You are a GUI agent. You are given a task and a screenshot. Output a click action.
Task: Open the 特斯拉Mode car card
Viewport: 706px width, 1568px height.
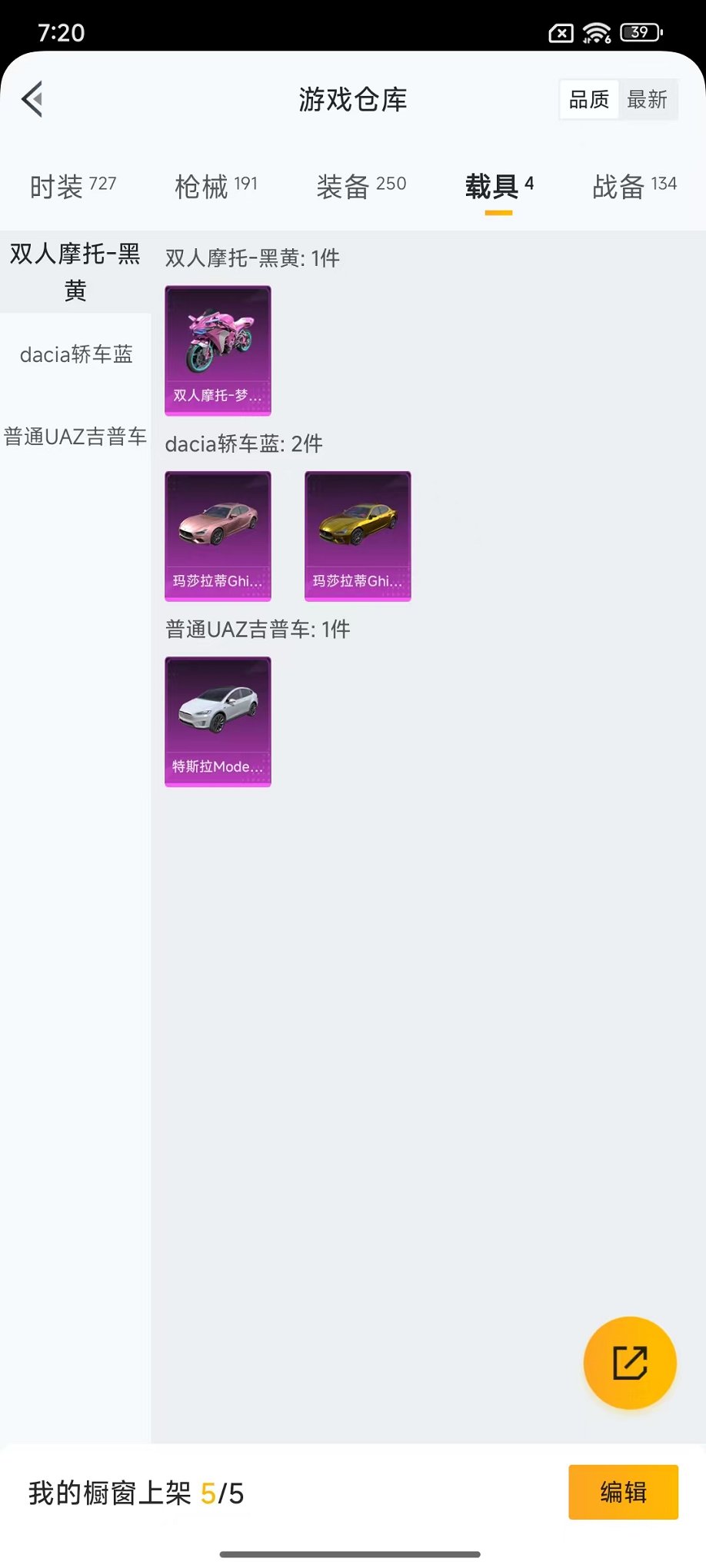pyautogui.click(x=218, y=721)
